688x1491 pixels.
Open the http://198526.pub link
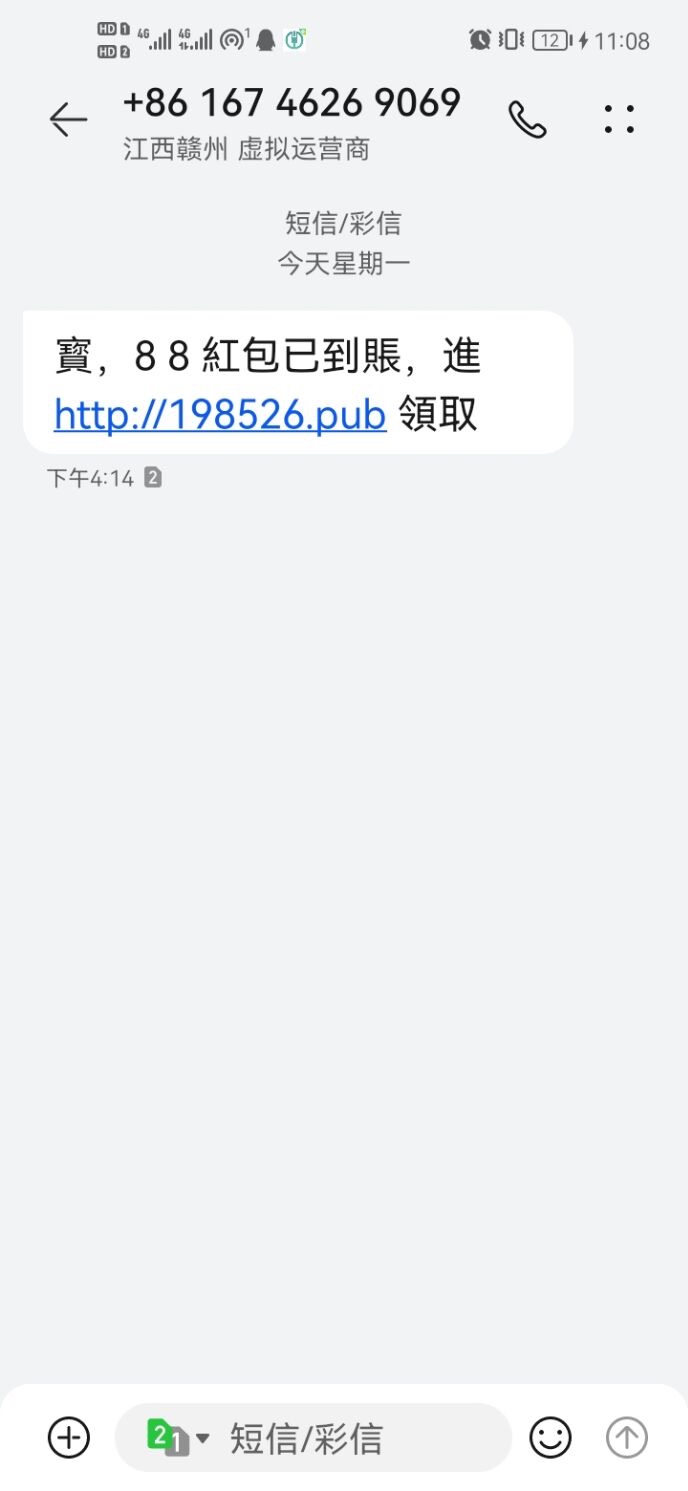(220, 414)
